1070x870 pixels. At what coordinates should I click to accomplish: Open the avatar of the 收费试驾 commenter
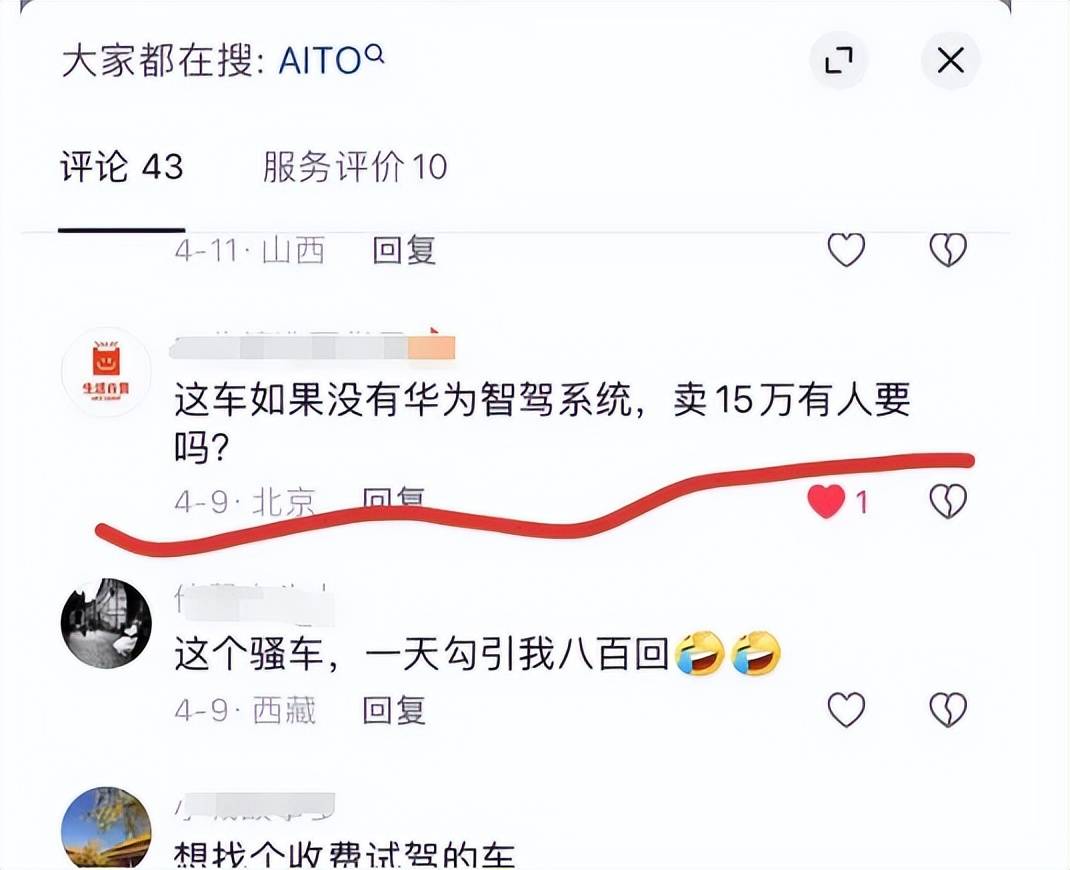click(x=106, y=828)
